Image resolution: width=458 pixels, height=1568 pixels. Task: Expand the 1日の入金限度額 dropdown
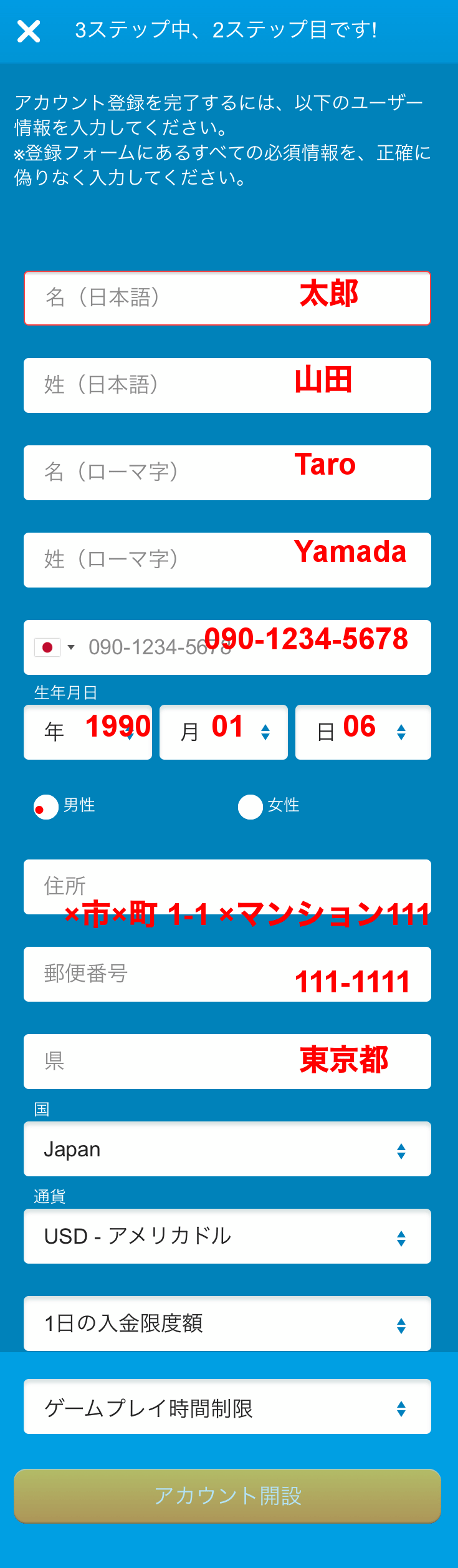[227, 1324]
